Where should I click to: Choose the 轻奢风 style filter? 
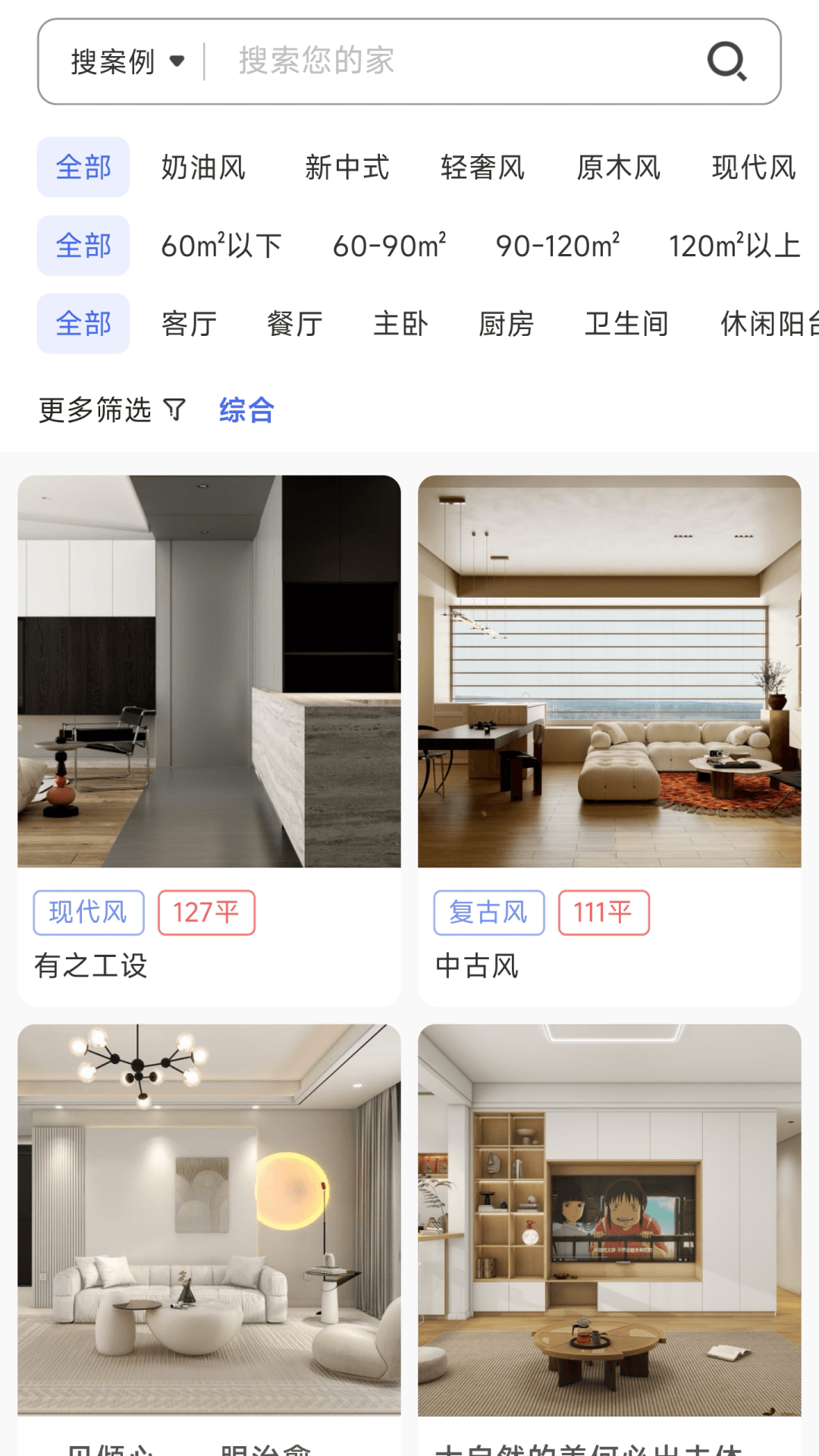[x=482, y=168]
